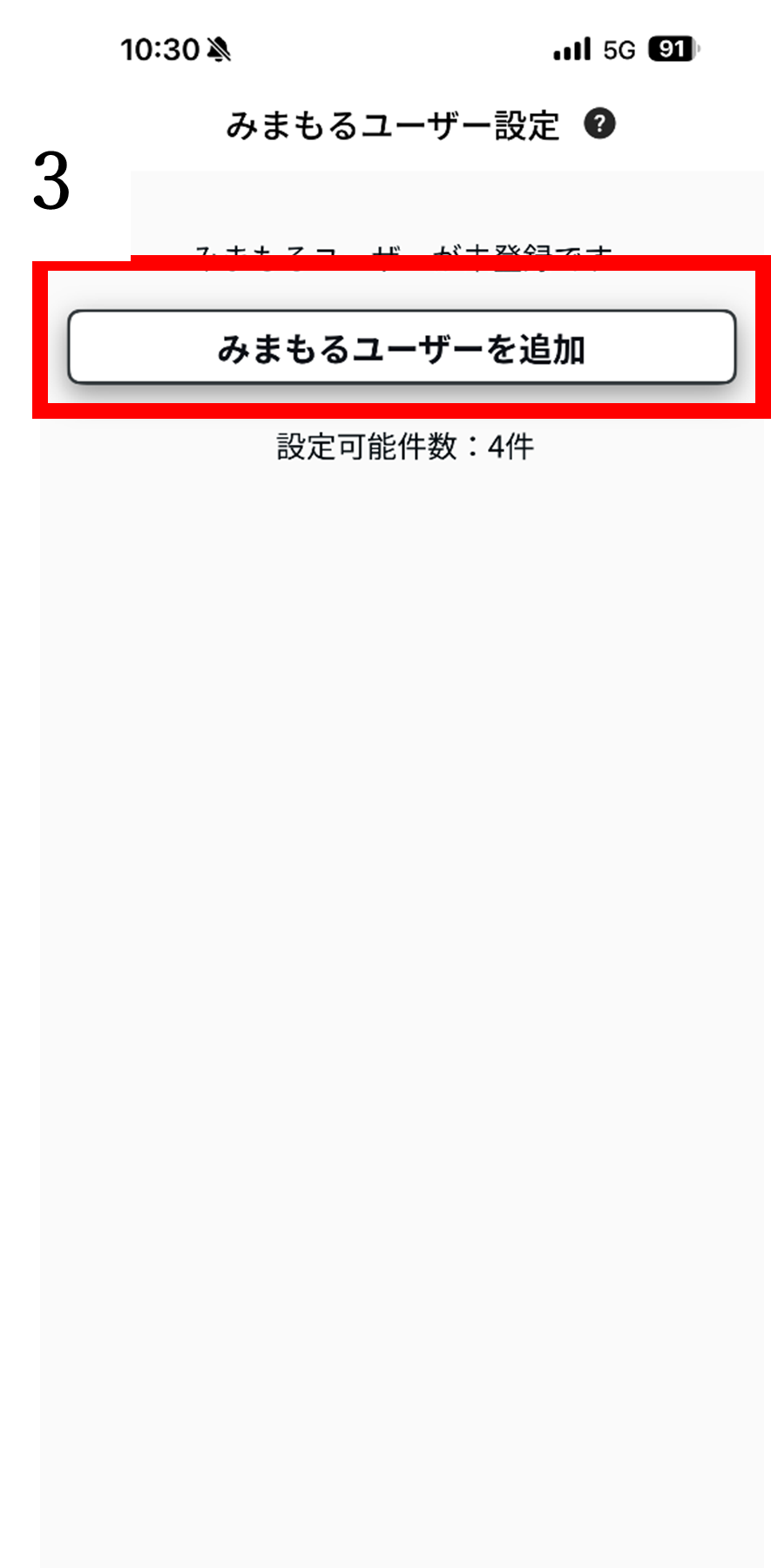
Task: Tap the みまもるユーザーを追加 button
Action: (x=402, y=347)
